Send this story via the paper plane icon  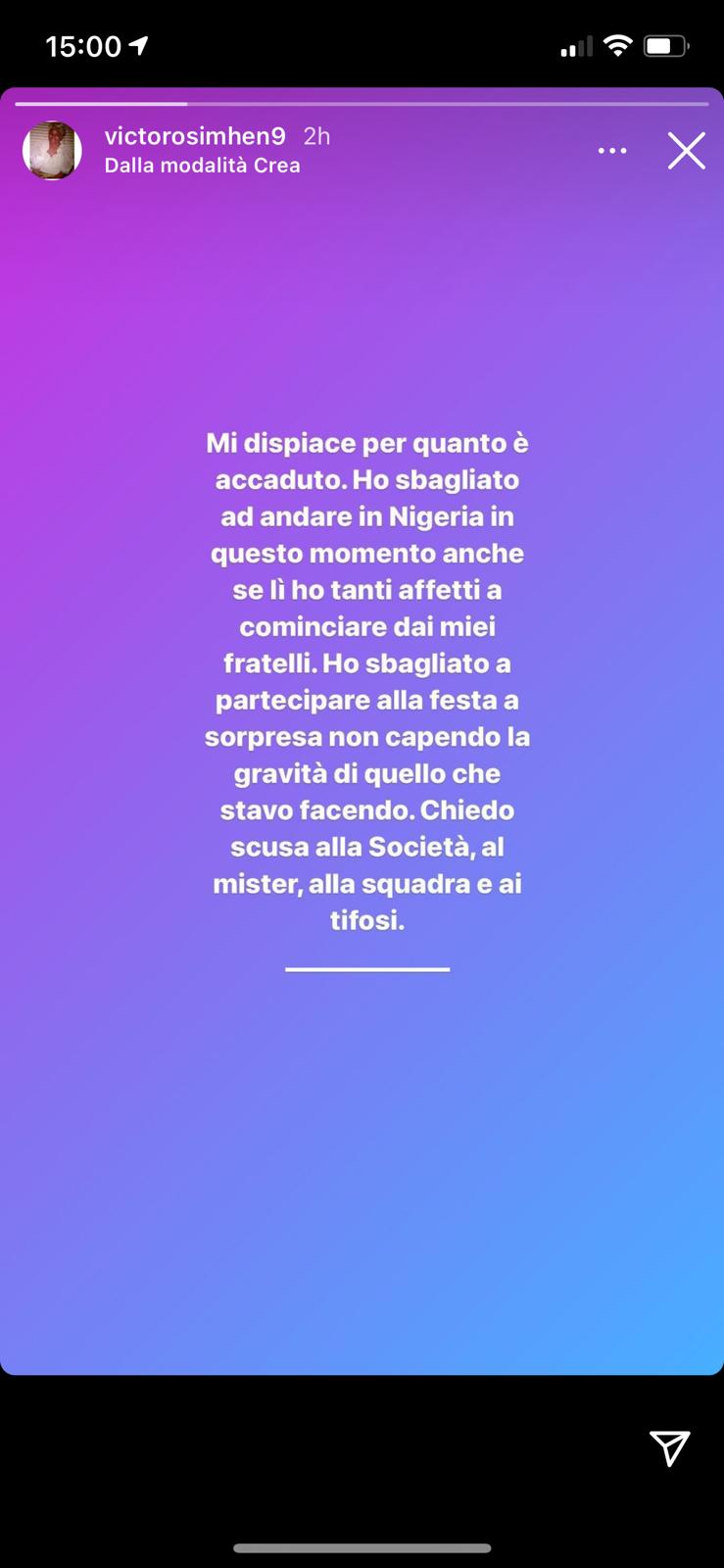click(670, 1447)
